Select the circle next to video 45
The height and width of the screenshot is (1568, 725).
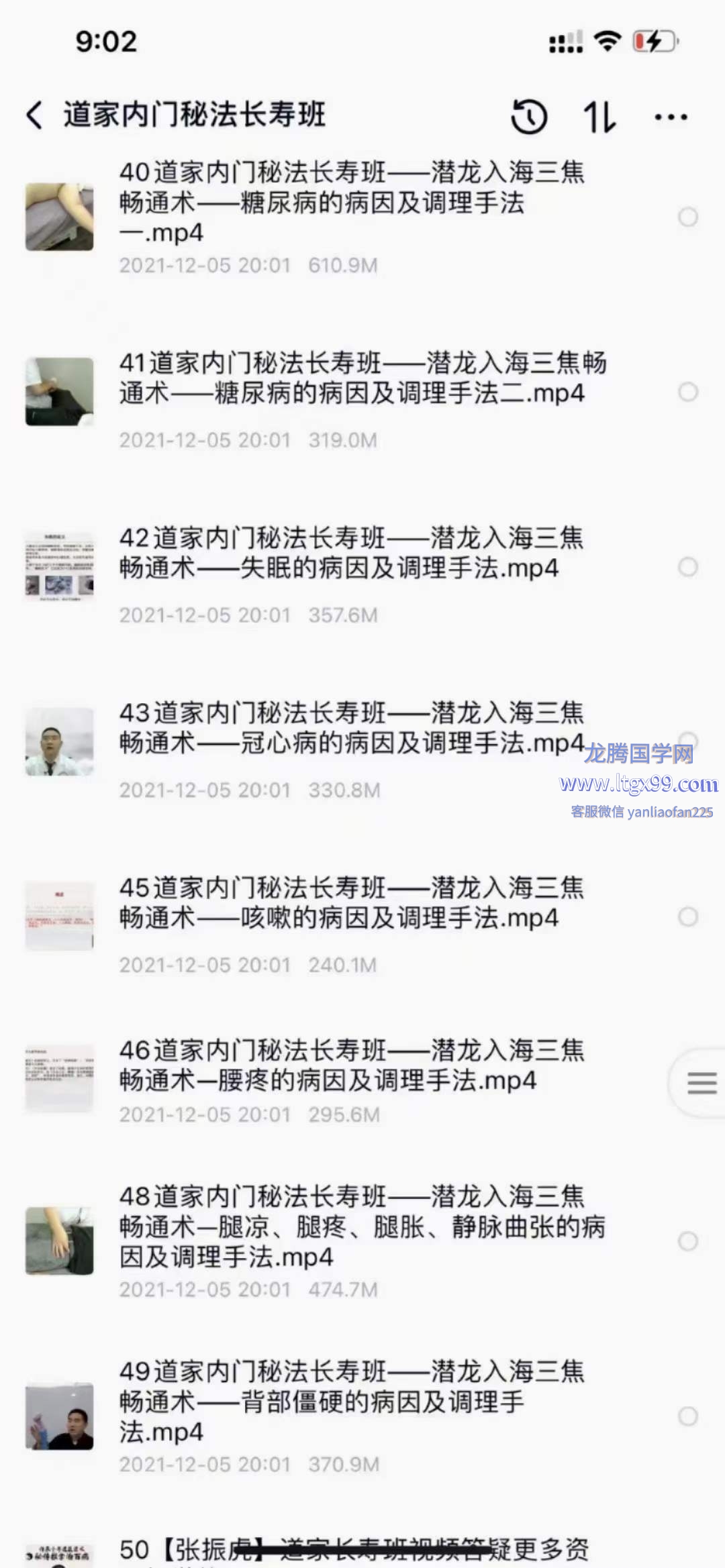[687, 917]
